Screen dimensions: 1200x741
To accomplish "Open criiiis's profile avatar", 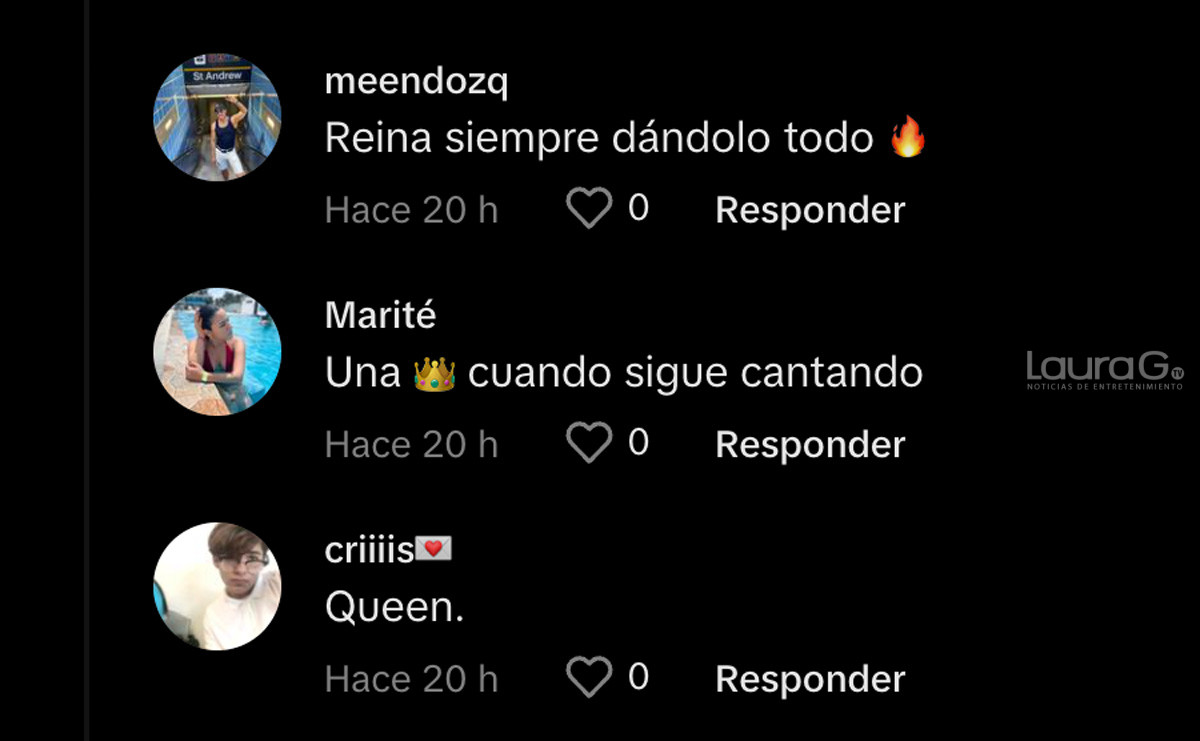I will pos(217,586).
